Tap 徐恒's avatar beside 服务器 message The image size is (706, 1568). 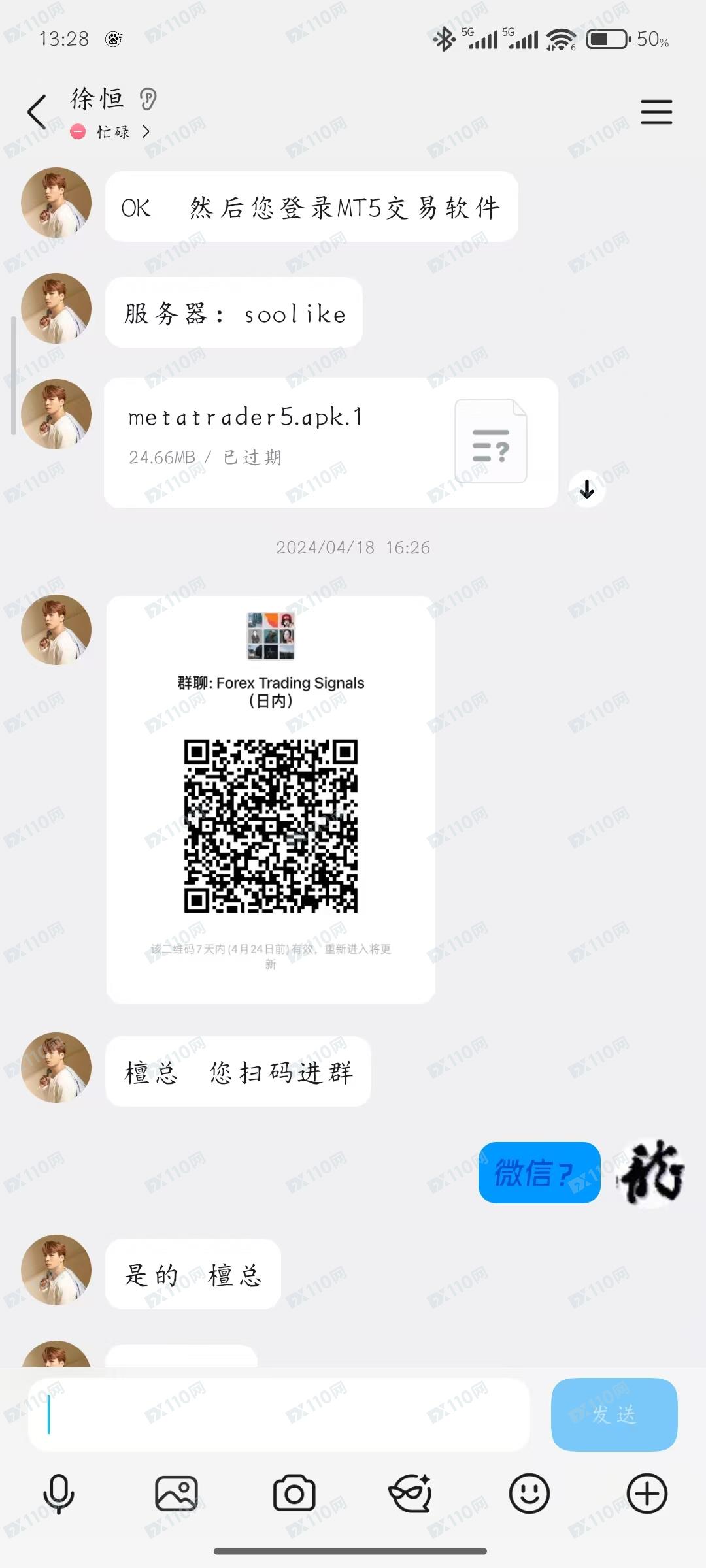click(56, 308)
